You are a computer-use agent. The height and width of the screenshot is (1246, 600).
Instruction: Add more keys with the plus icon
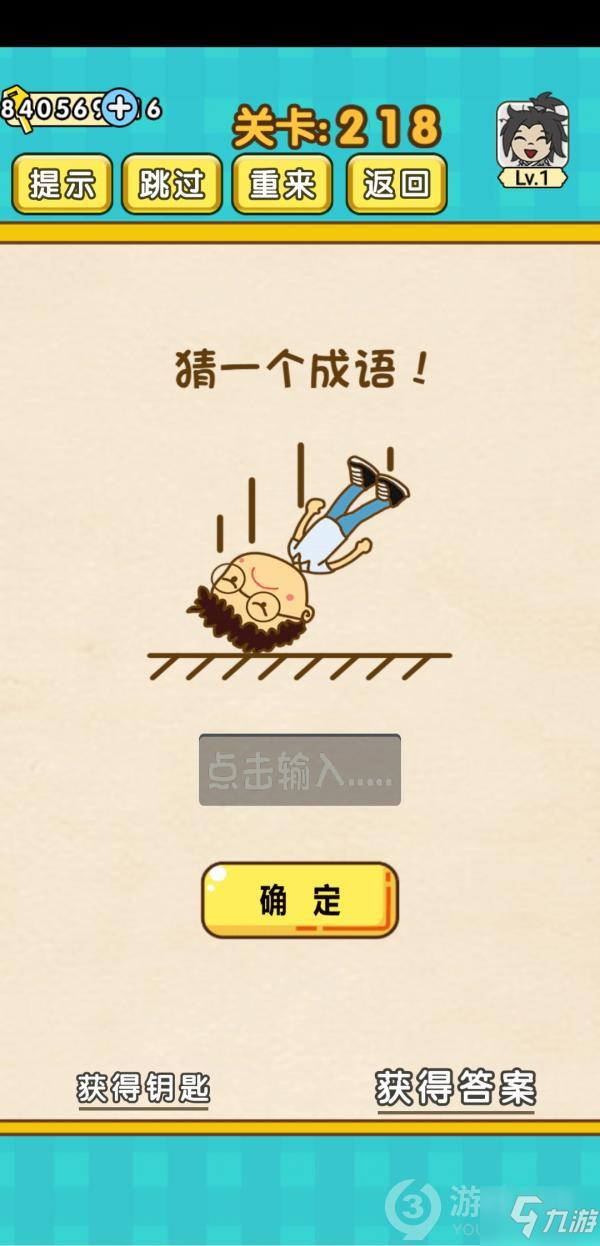[121, 107]
